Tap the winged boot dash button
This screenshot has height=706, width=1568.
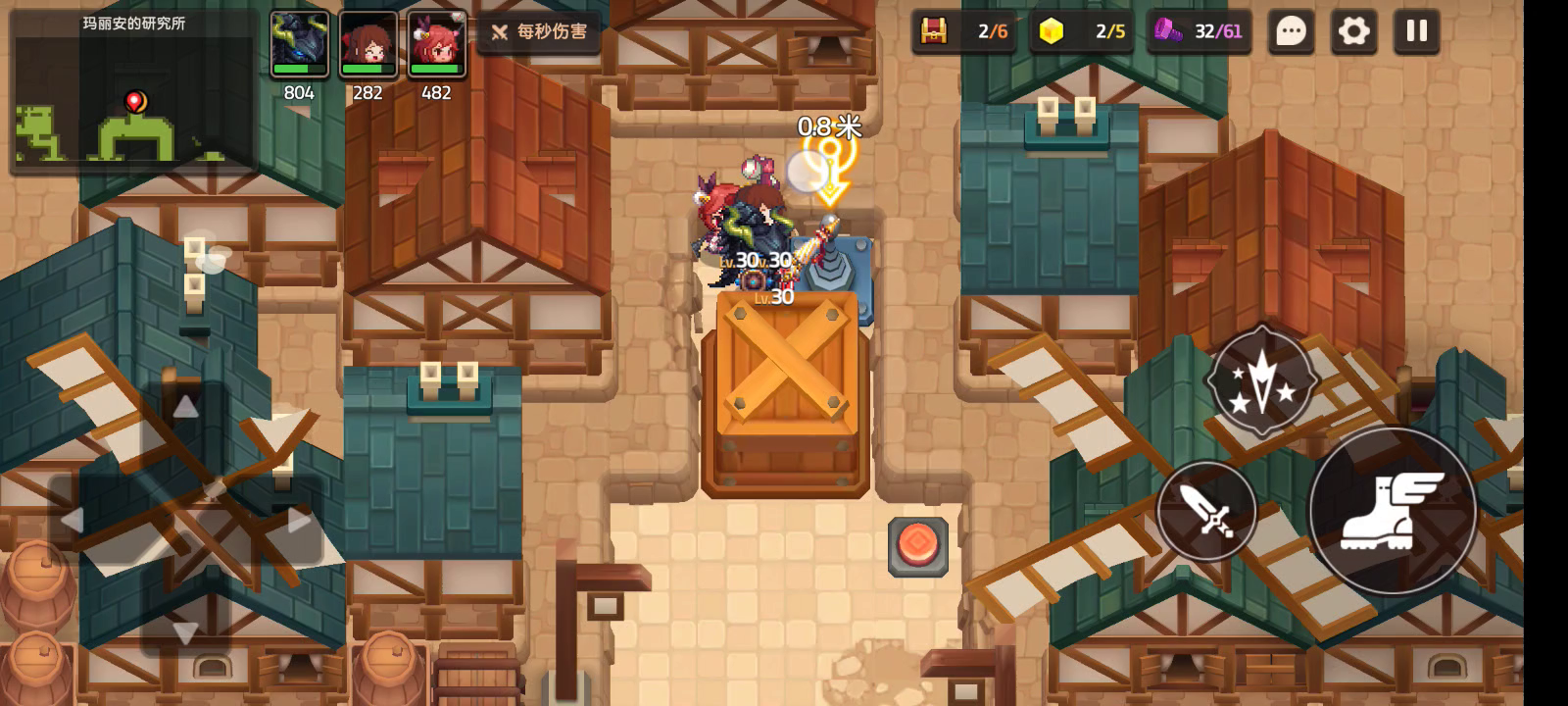pyautogui.click(x=1392, y=511)
